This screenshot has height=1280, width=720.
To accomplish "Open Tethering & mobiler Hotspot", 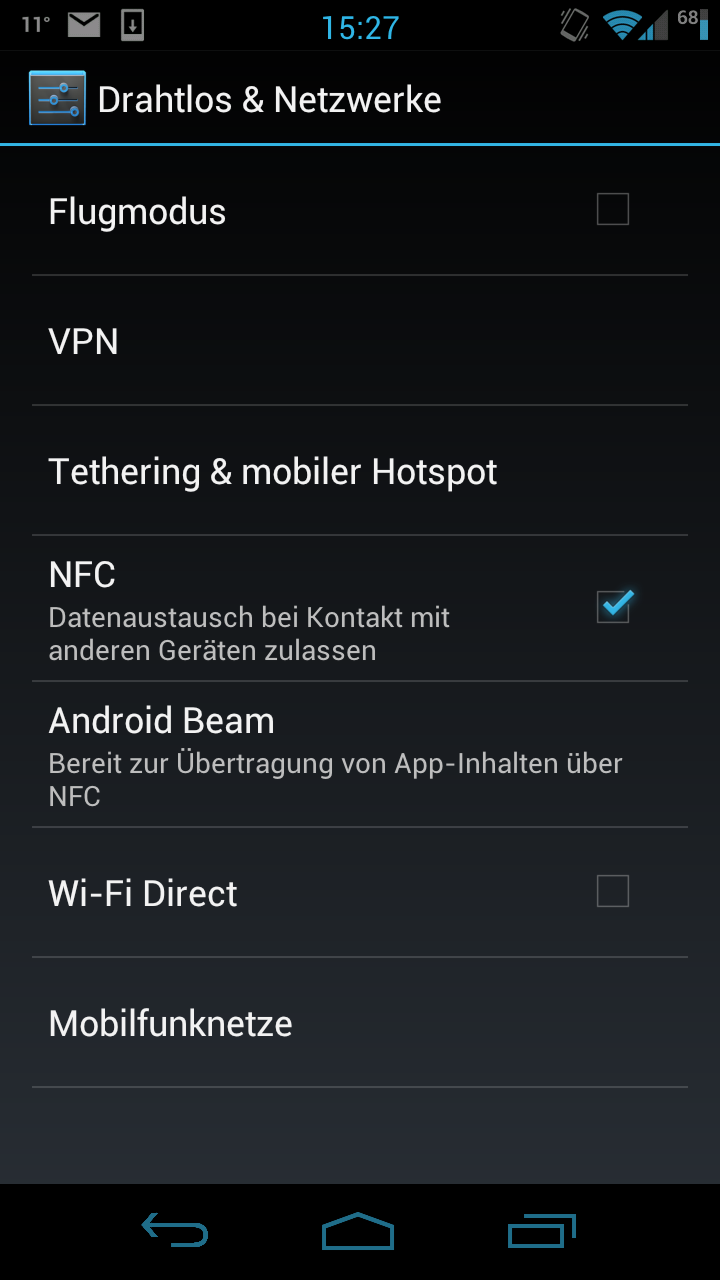I will (x=360, y=471).
